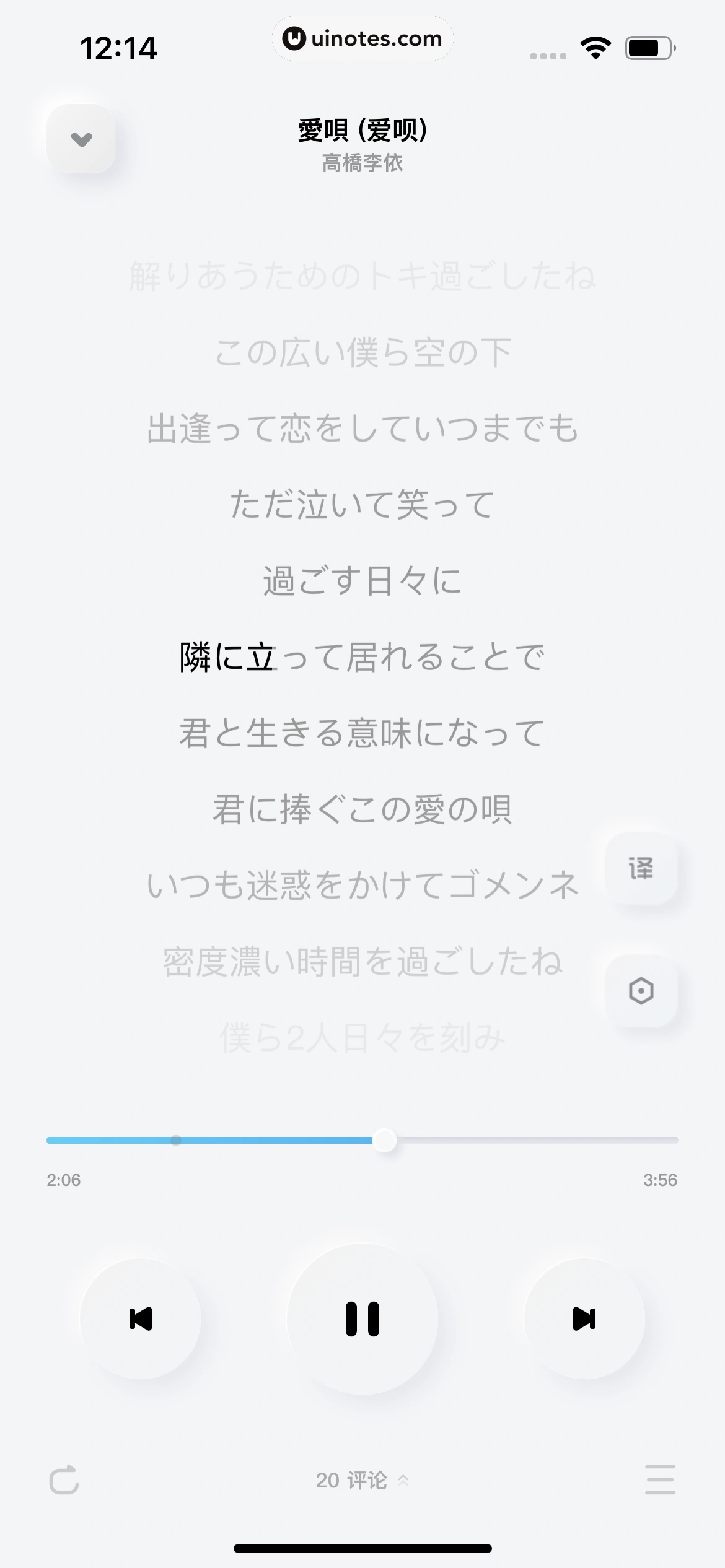
Task: Tap the skip-to-next track icon
Action: [585, 1318]
